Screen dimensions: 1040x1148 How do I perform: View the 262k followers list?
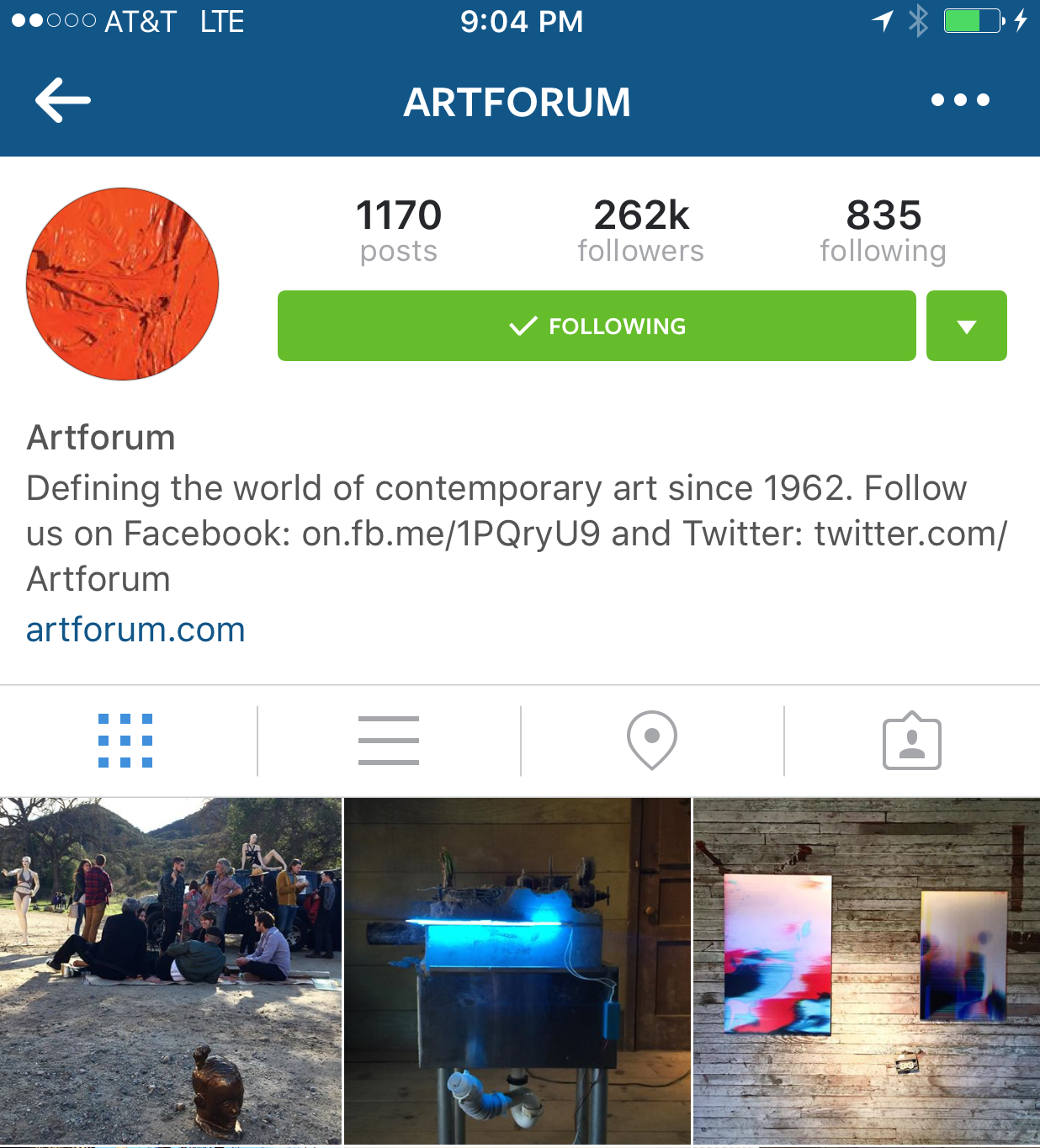pos(640,230)
